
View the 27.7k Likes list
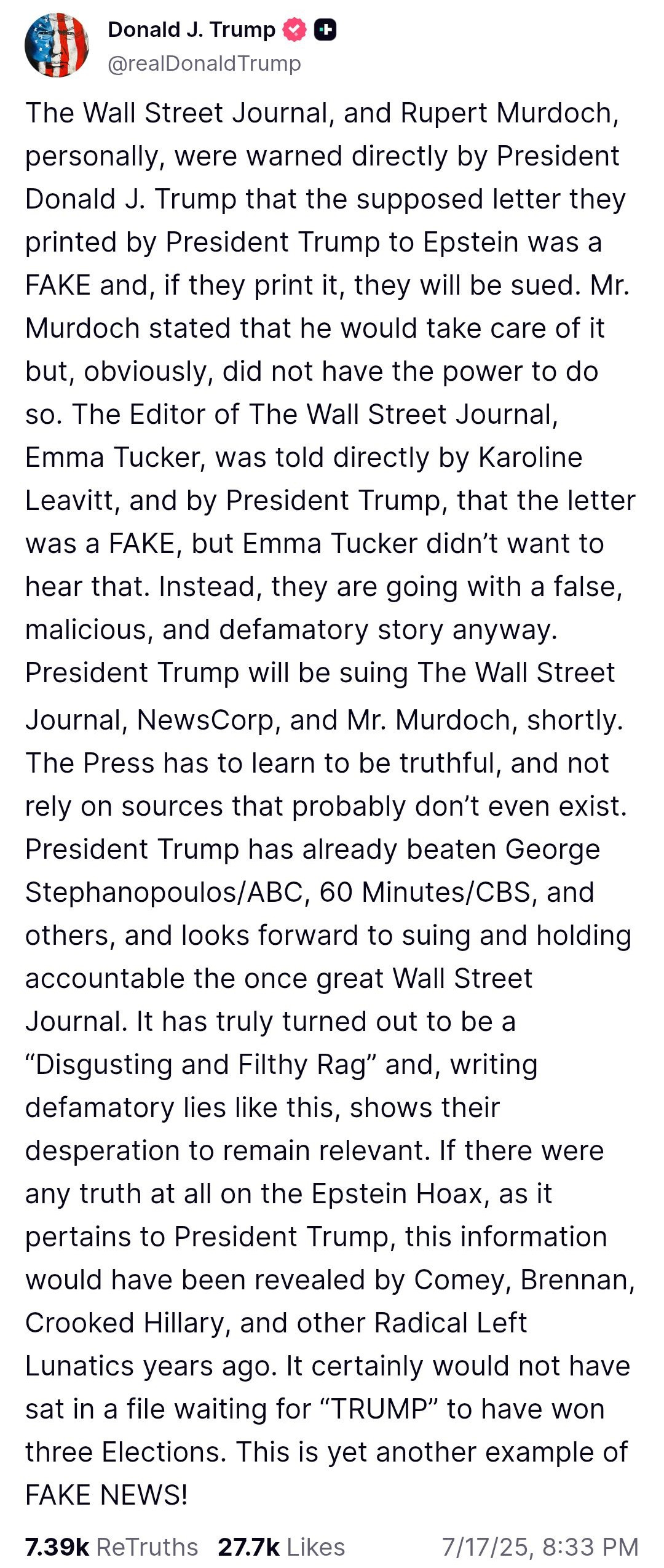(282, 1546)
